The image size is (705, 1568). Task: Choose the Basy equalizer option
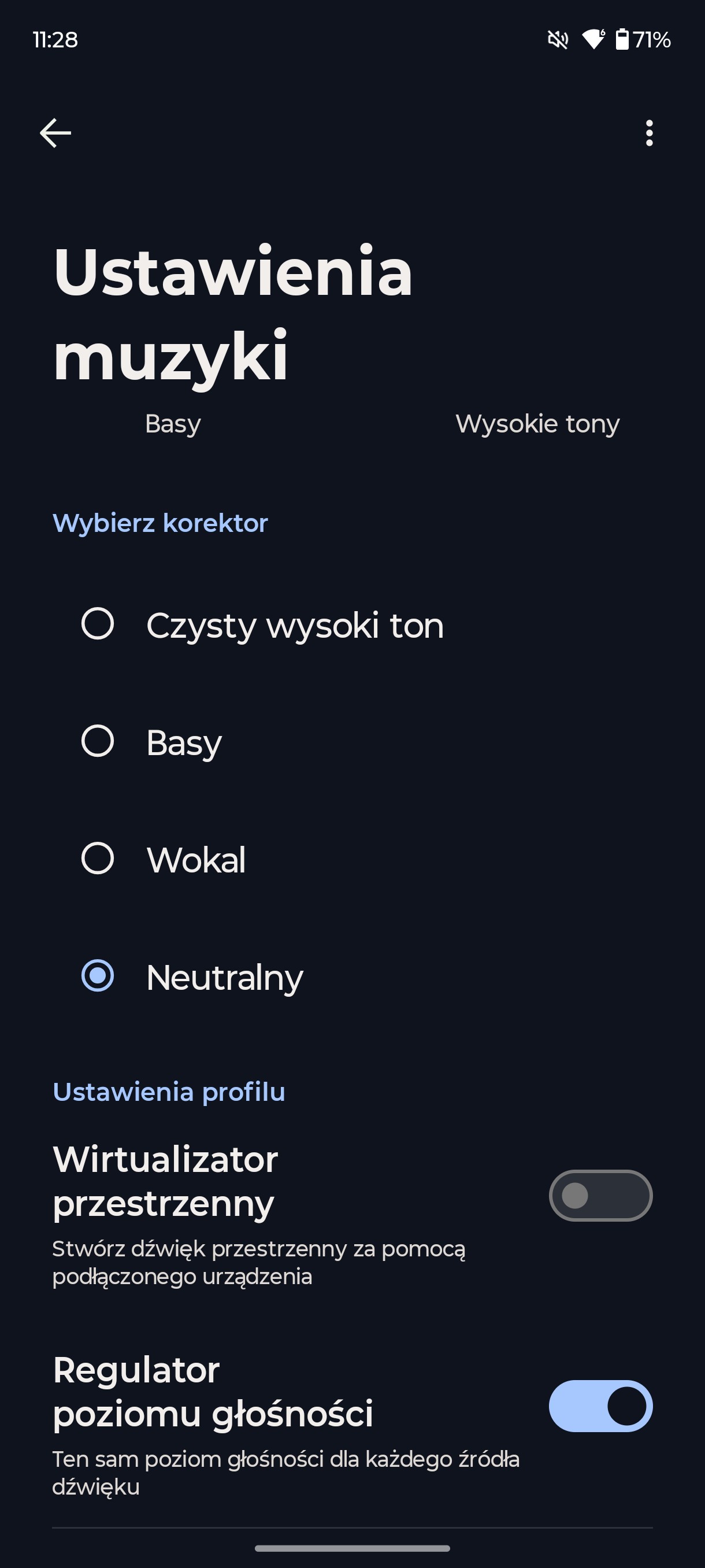(352, 741)
